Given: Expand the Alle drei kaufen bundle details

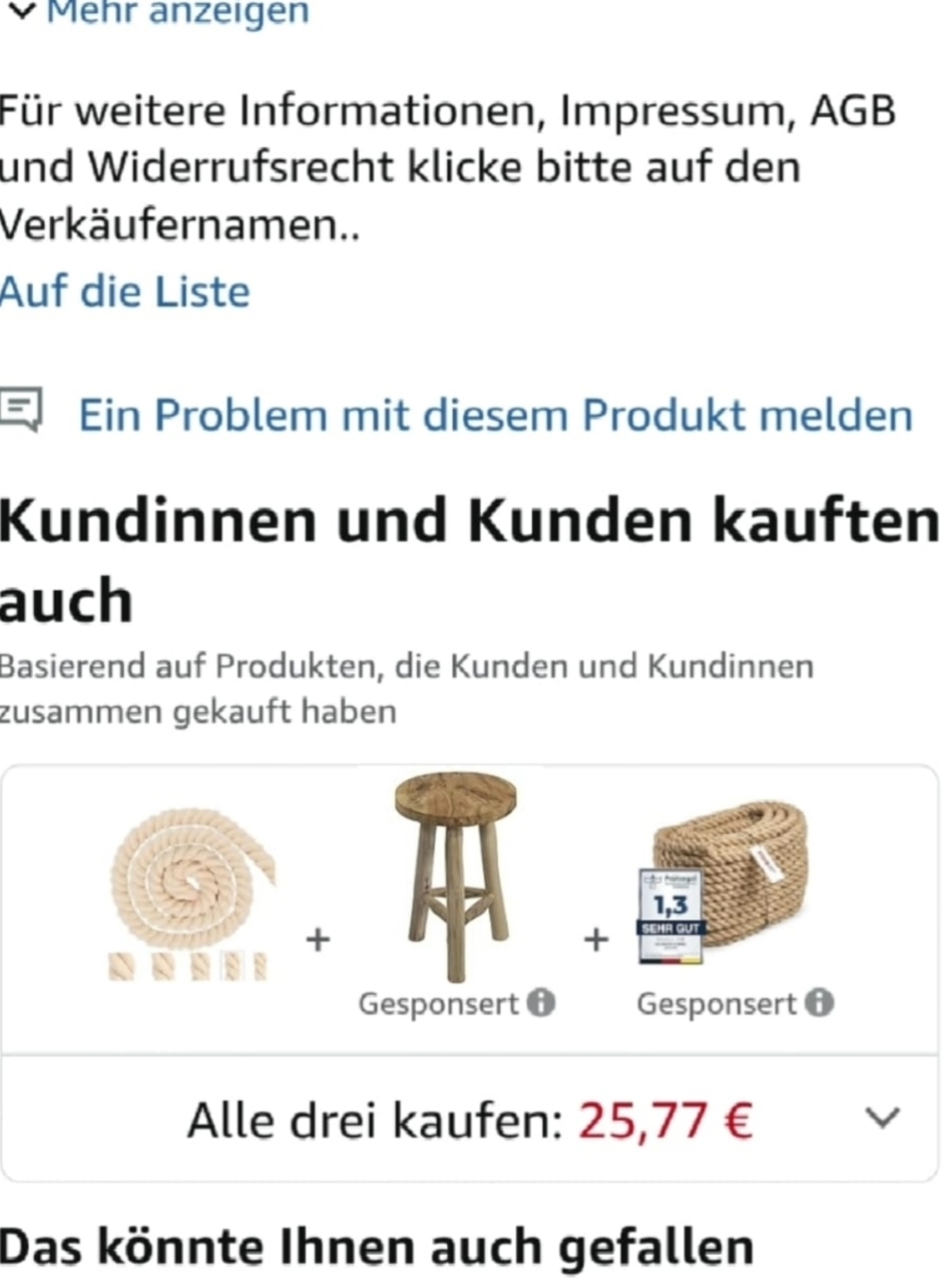Looking at the screenshot, I should [882, 1117].
